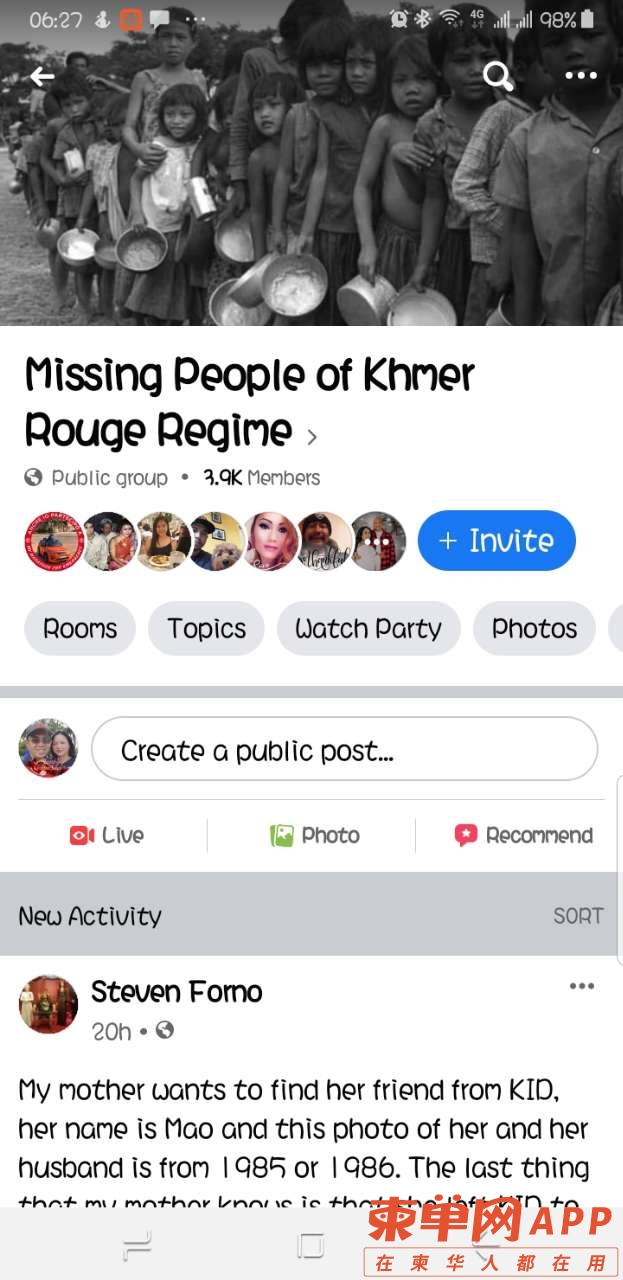View group Photos chip
This screenshot has height=1280, width=623.
[x=534, y=629]
